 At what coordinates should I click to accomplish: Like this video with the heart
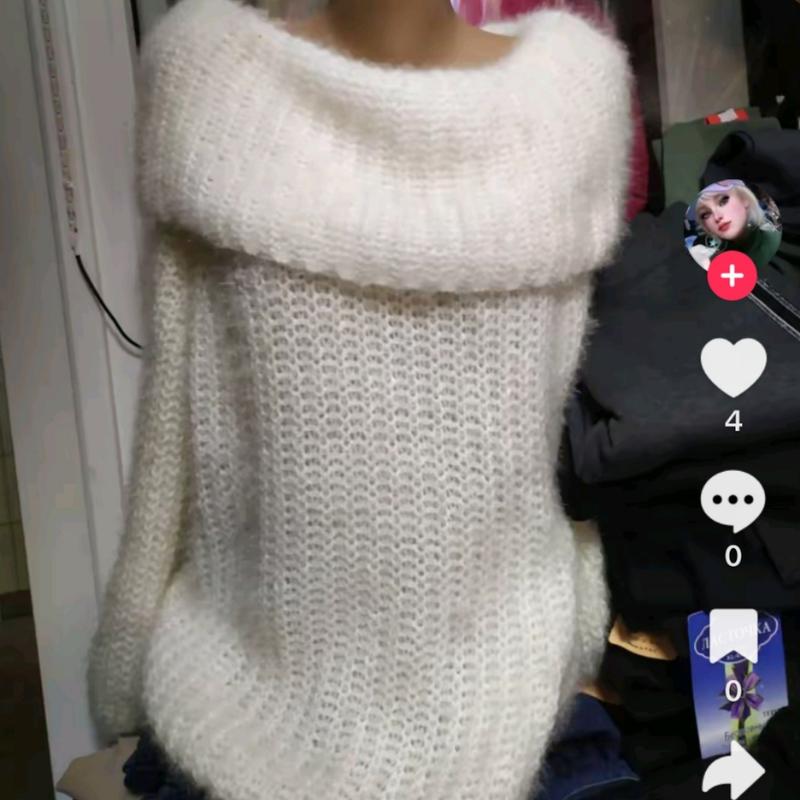pos(733,368)
